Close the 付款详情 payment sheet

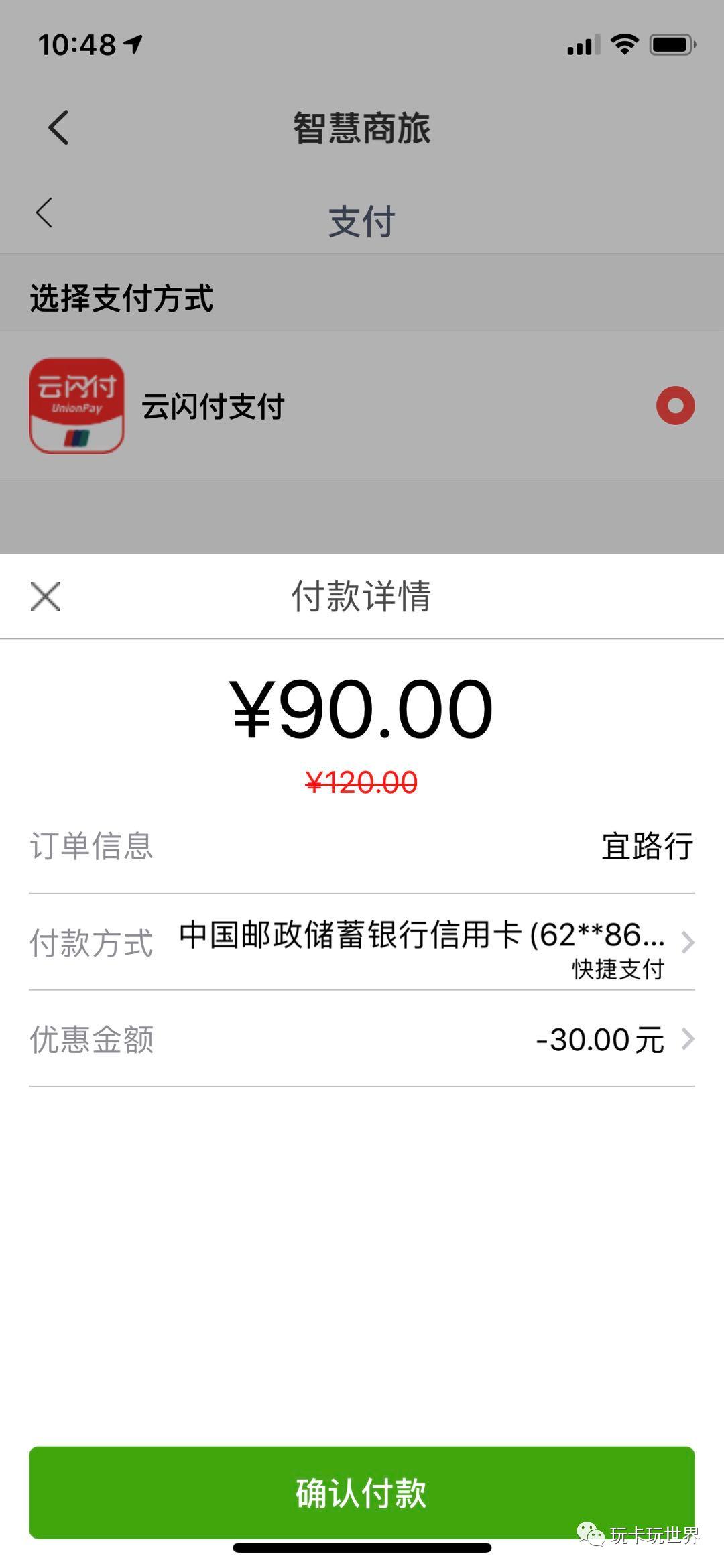46,597
